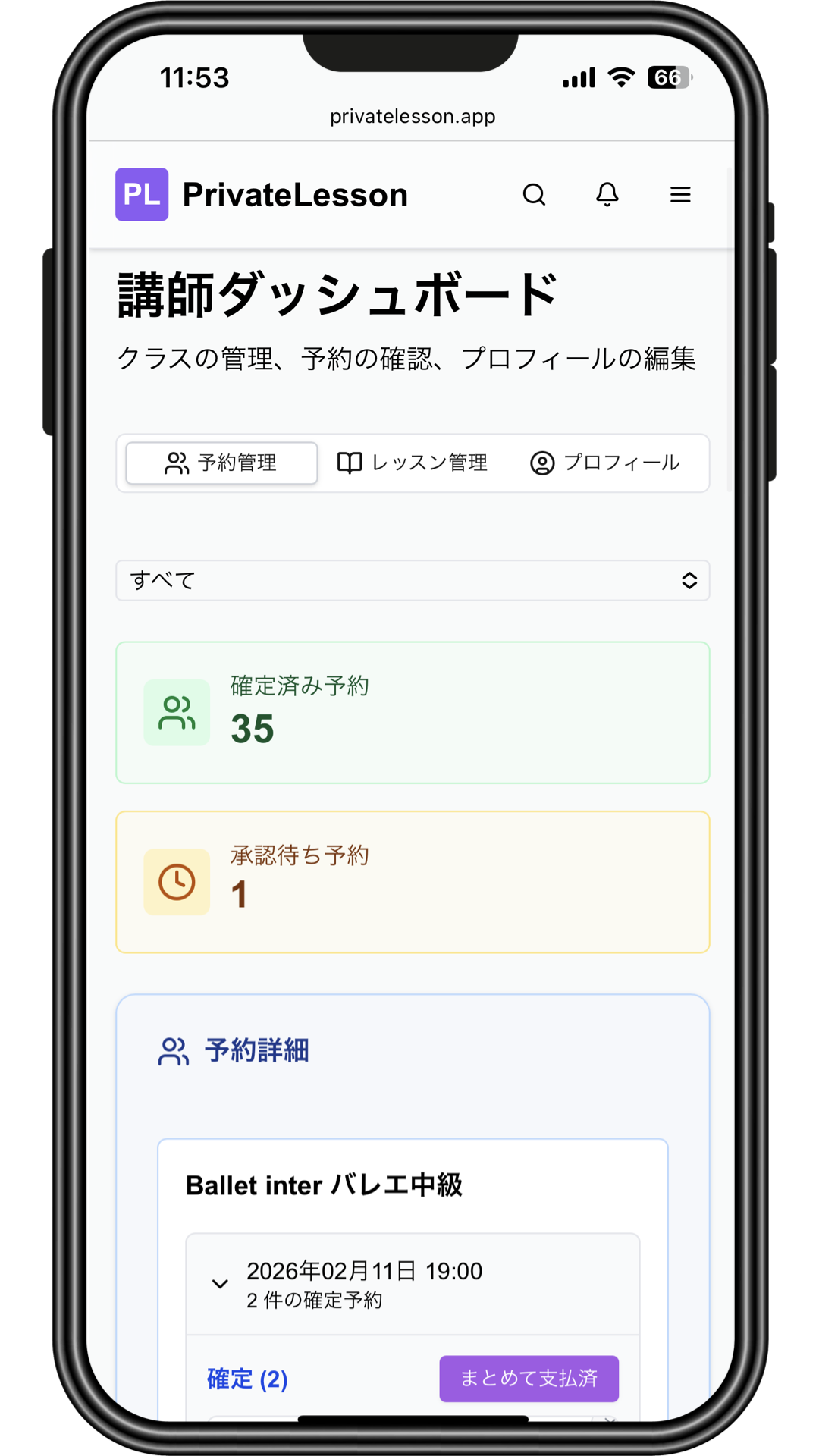Tap the privatelesson.app address bar

coord(413,116)
